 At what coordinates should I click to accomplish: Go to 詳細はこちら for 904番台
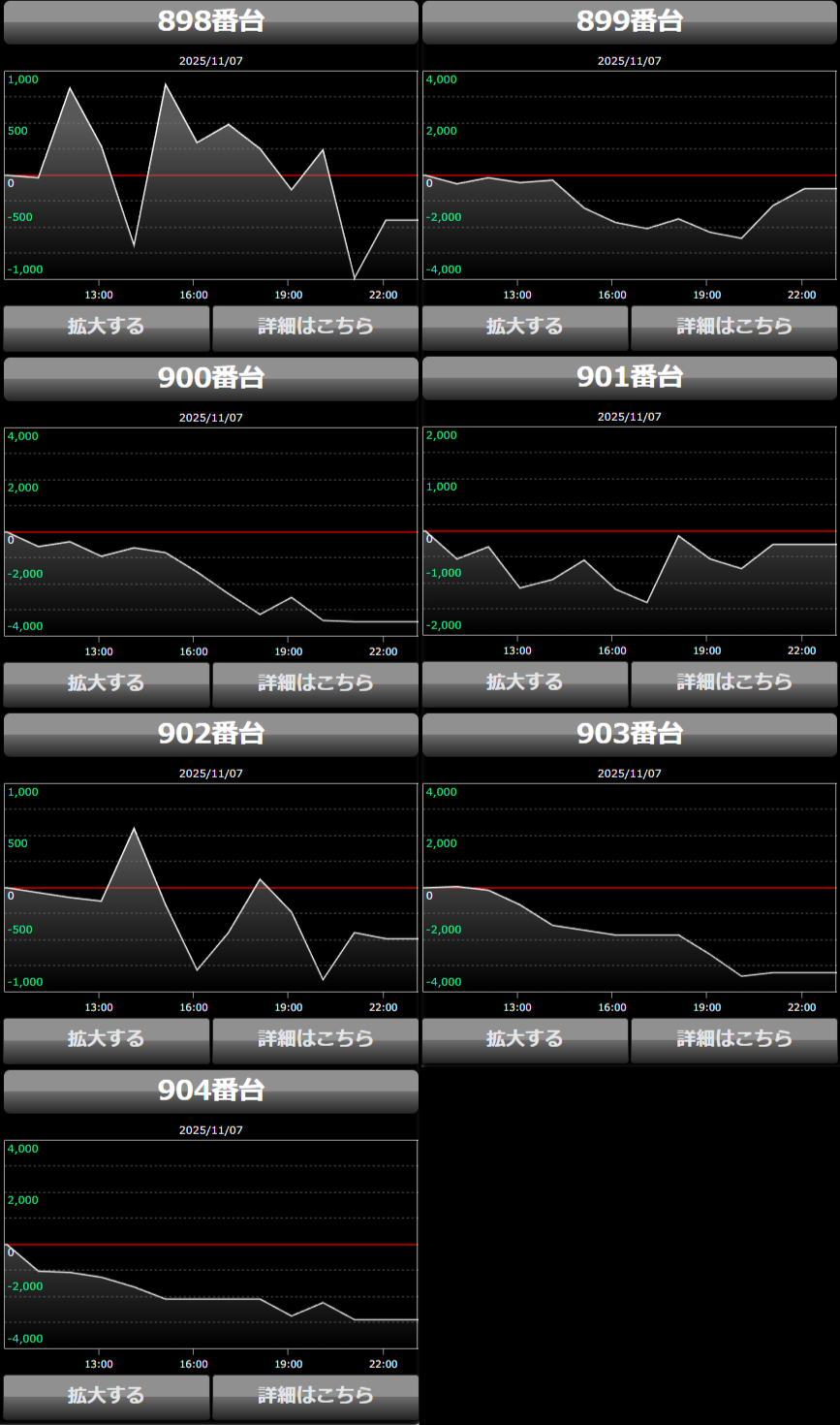(316, 1396)
